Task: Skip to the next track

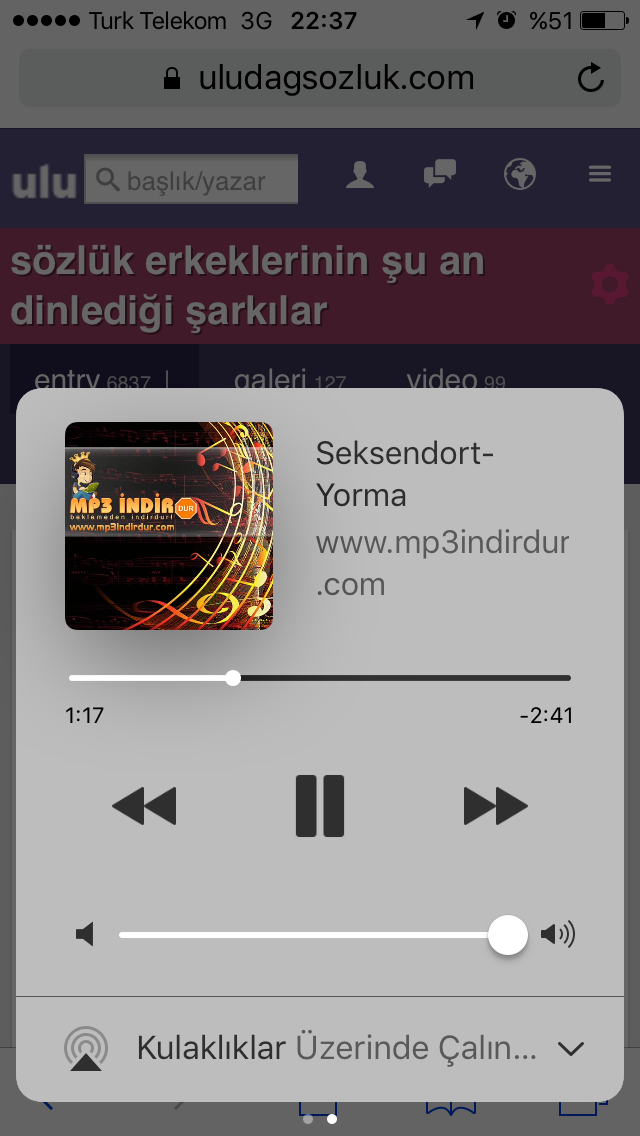Action: [495, 806]
